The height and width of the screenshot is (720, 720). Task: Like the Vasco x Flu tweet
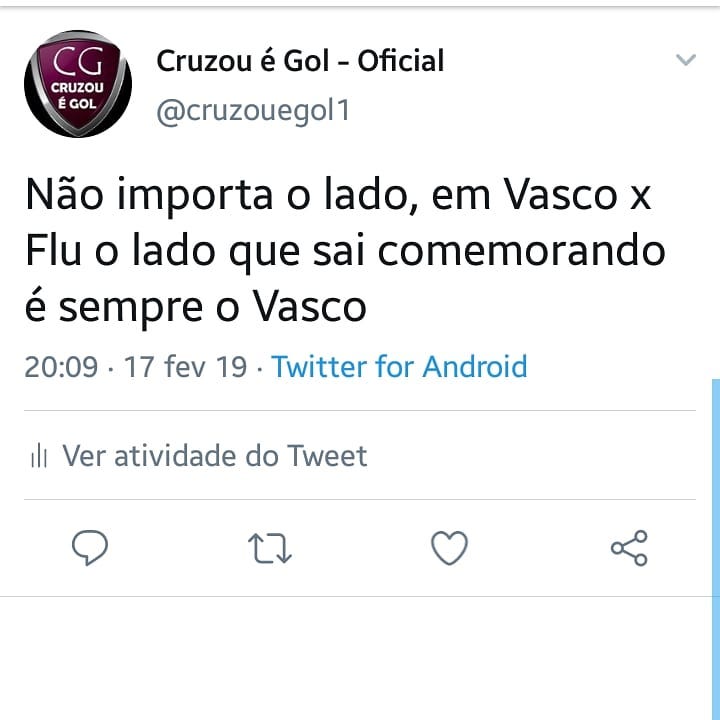(x=449, y=548)
